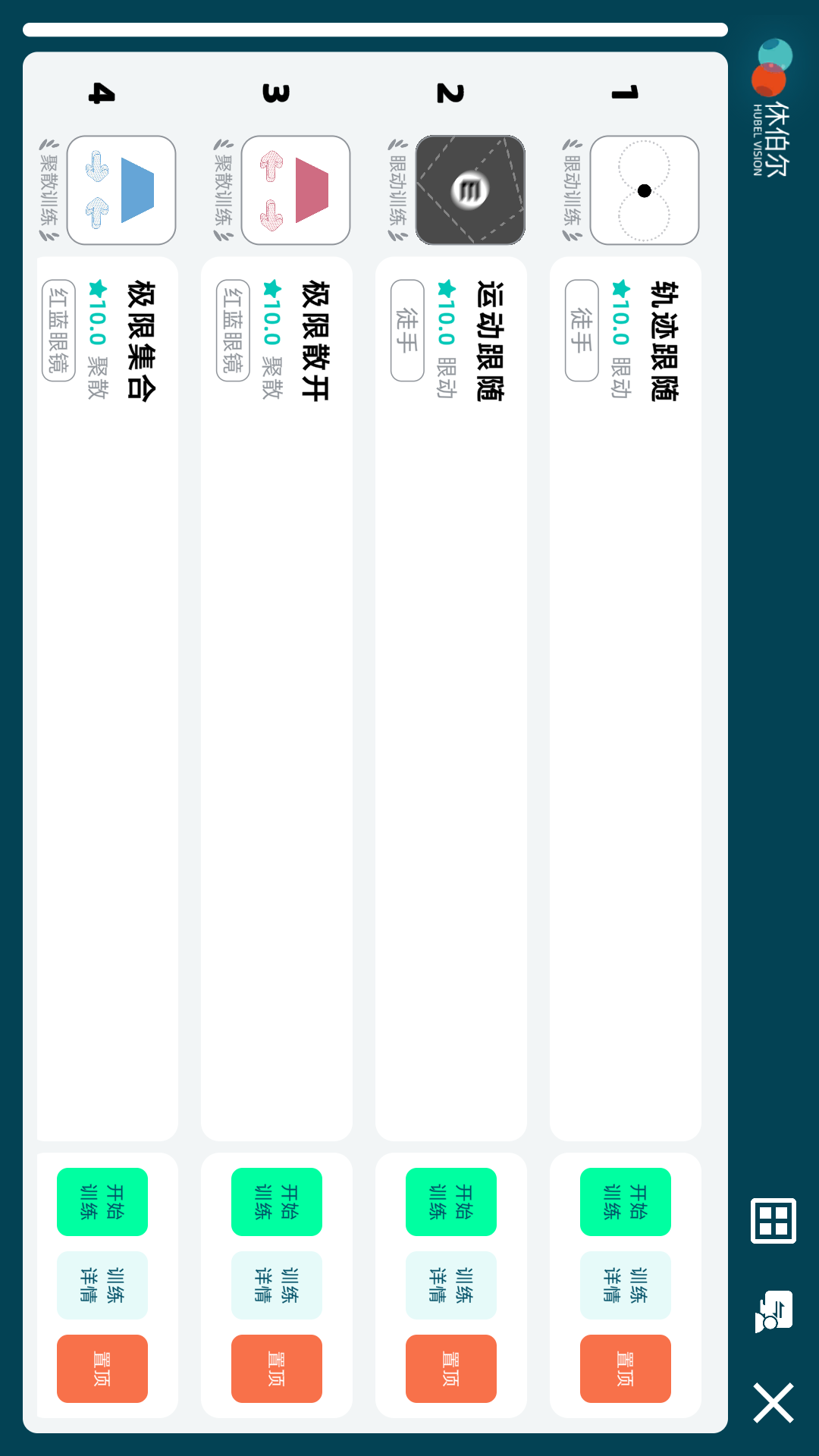Image resolution: width=819 pixels, height=1456 pixels.
Task: Switch to the grid view
Action: tap(773, 1221)
